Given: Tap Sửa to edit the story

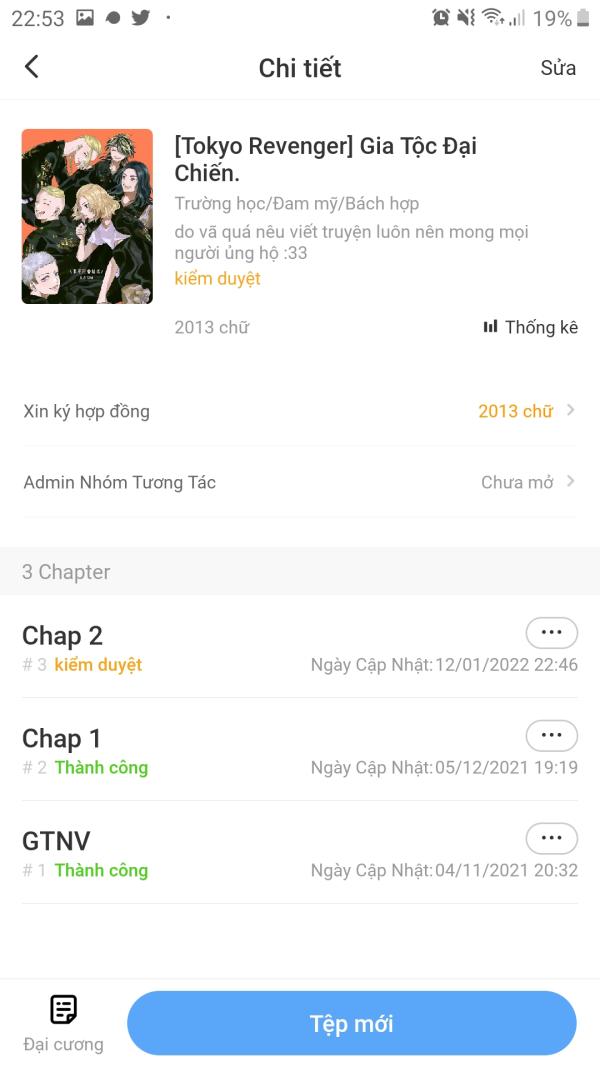Looking at the screenshot, I should 558,68.
